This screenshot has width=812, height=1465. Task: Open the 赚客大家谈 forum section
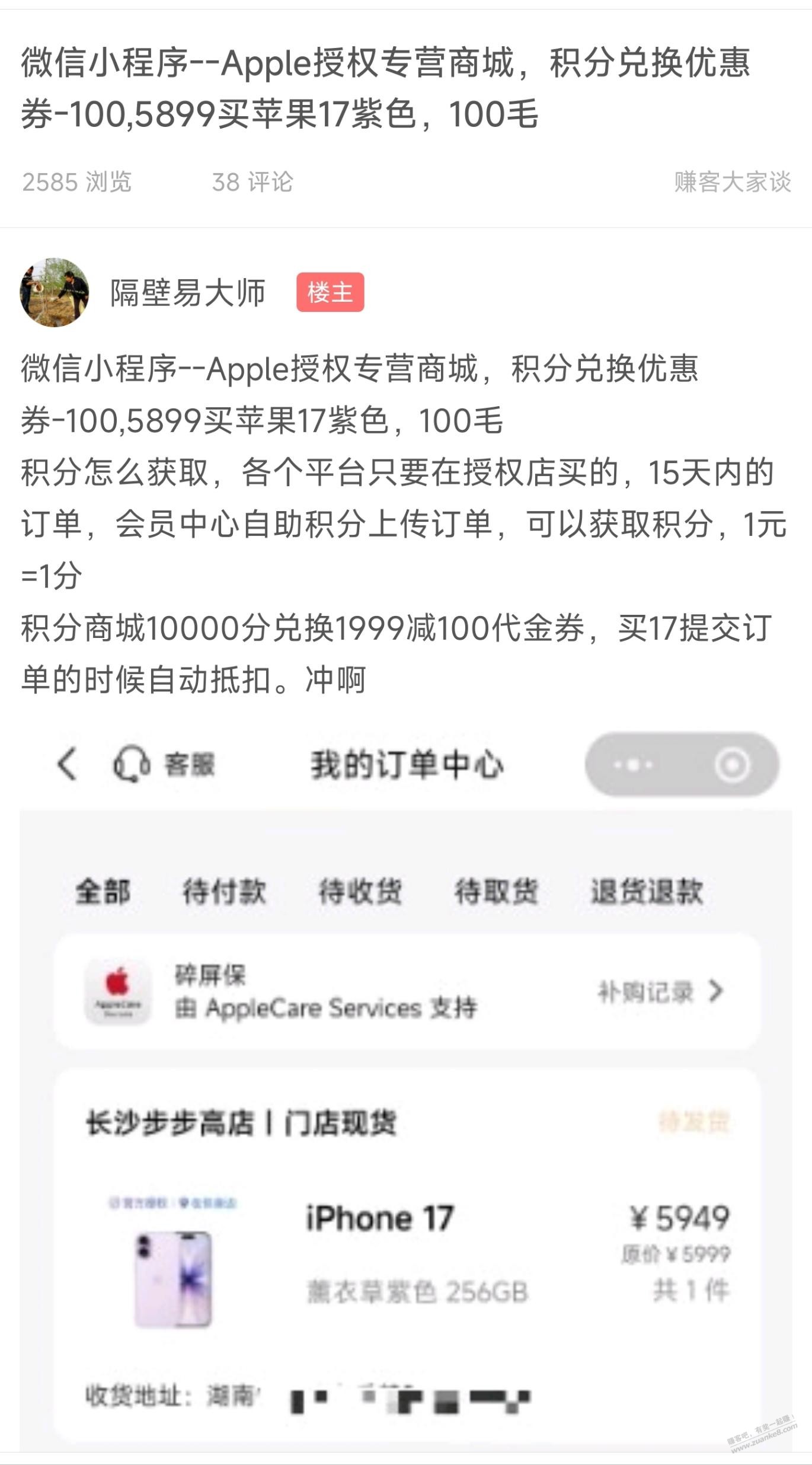(732, 182)
